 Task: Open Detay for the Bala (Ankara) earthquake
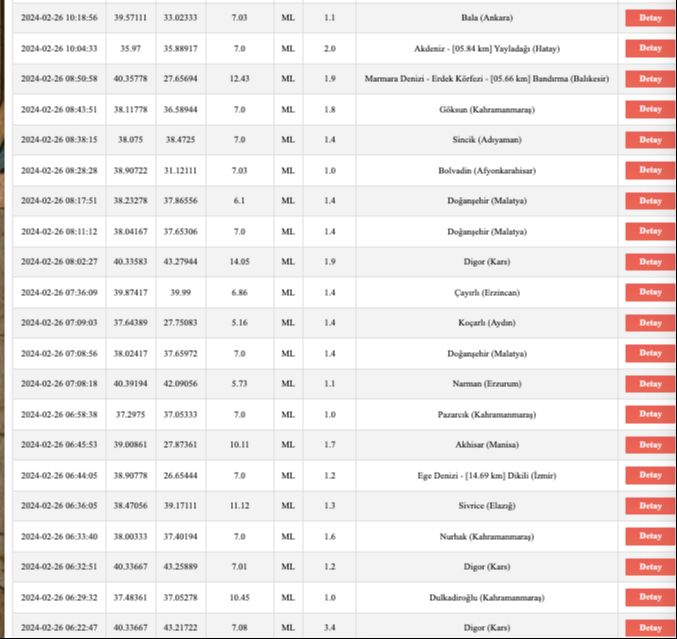[650, 17]
